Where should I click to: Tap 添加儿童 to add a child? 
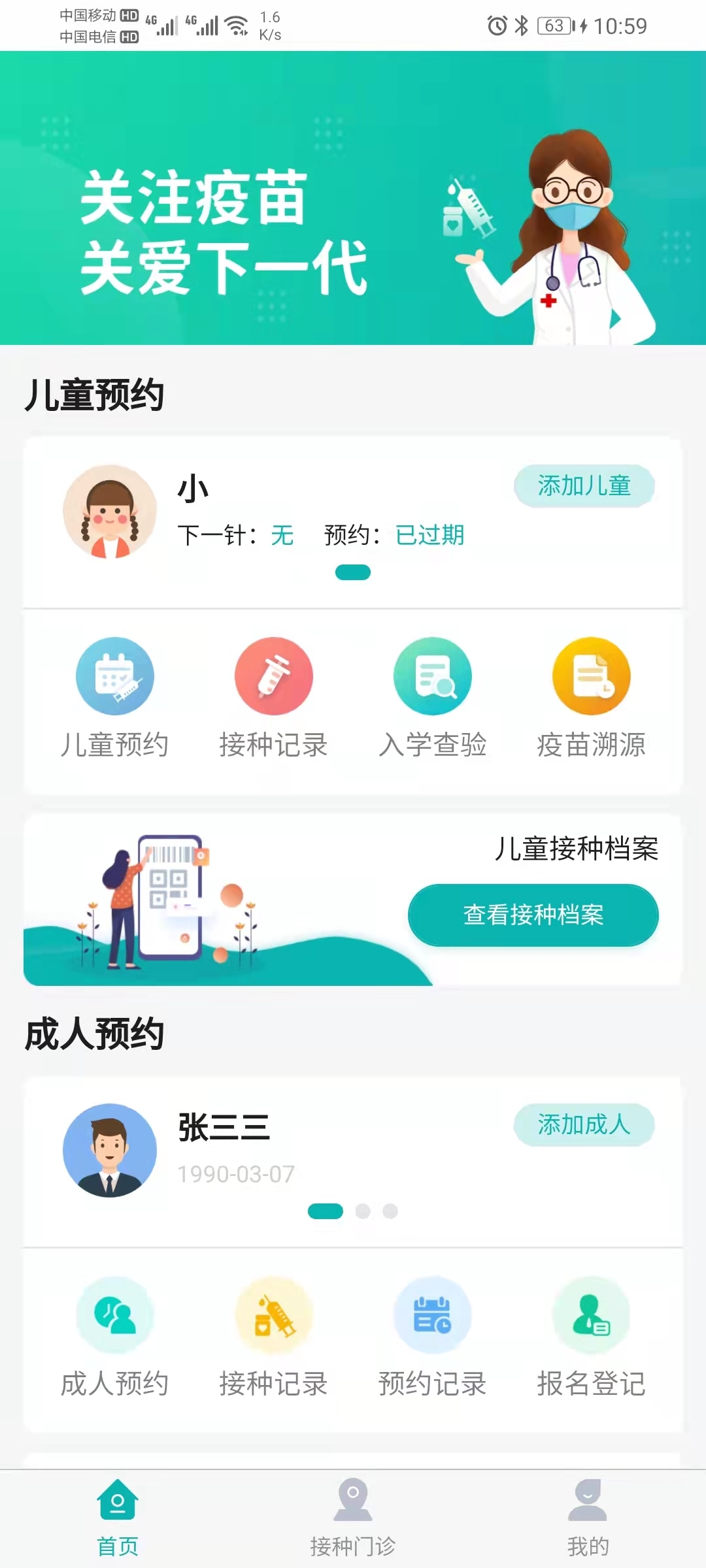click(584, 486)
